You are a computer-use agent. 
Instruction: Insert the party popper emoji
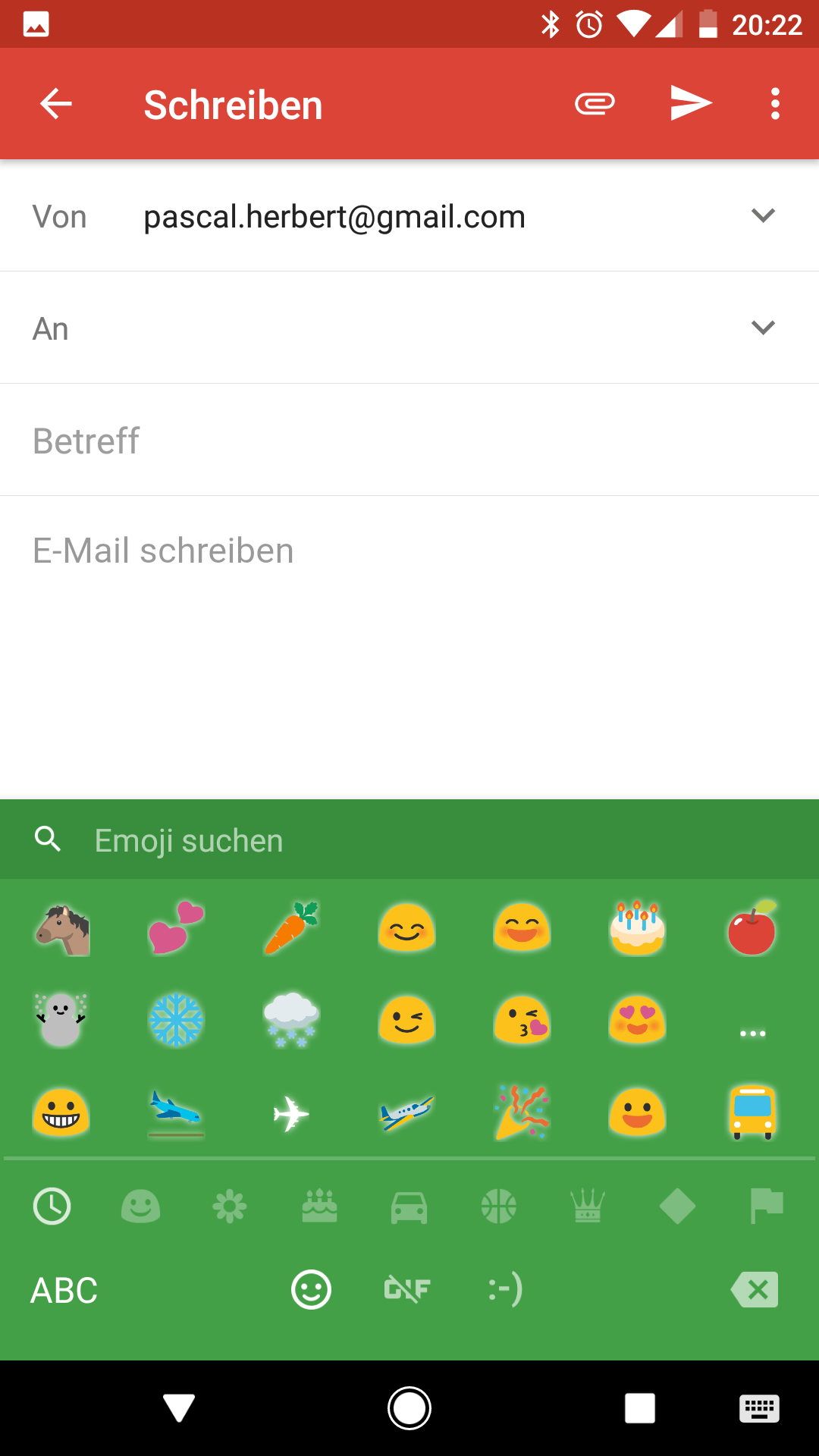pyautogui.click(x=522, y=1112)
